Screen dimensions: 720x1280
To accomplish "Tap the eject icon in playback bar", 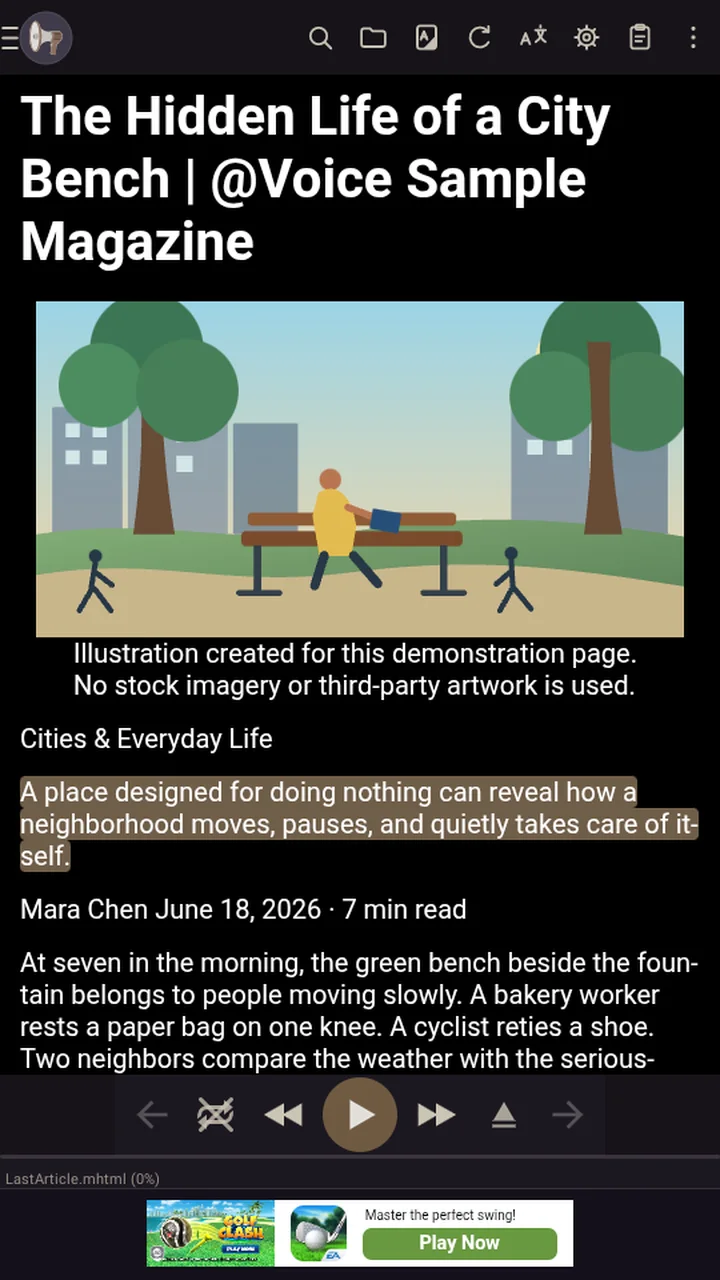I will pos(504,1115).
